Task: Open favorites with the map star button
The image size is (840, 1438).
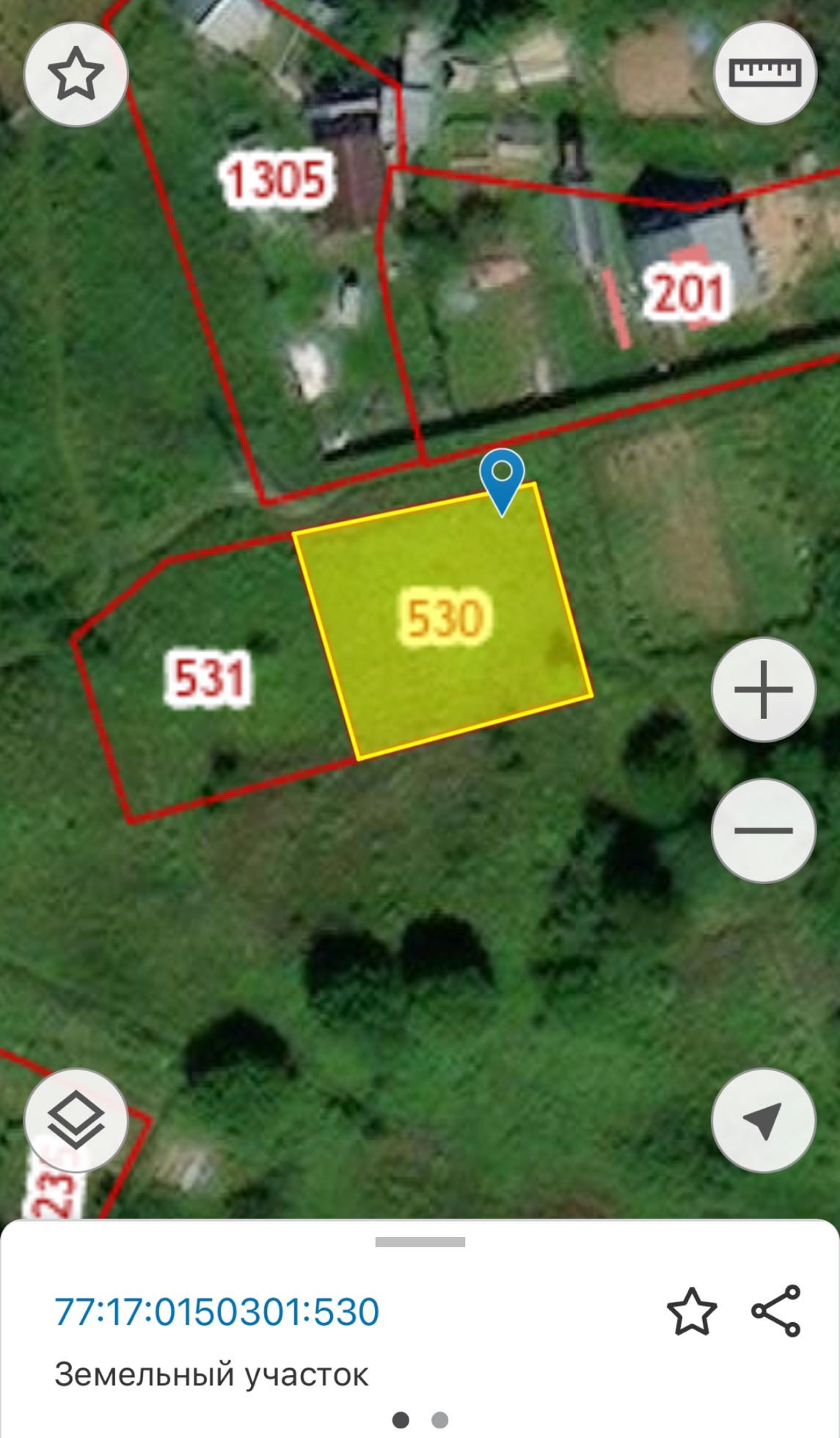Action: (76, 74)
